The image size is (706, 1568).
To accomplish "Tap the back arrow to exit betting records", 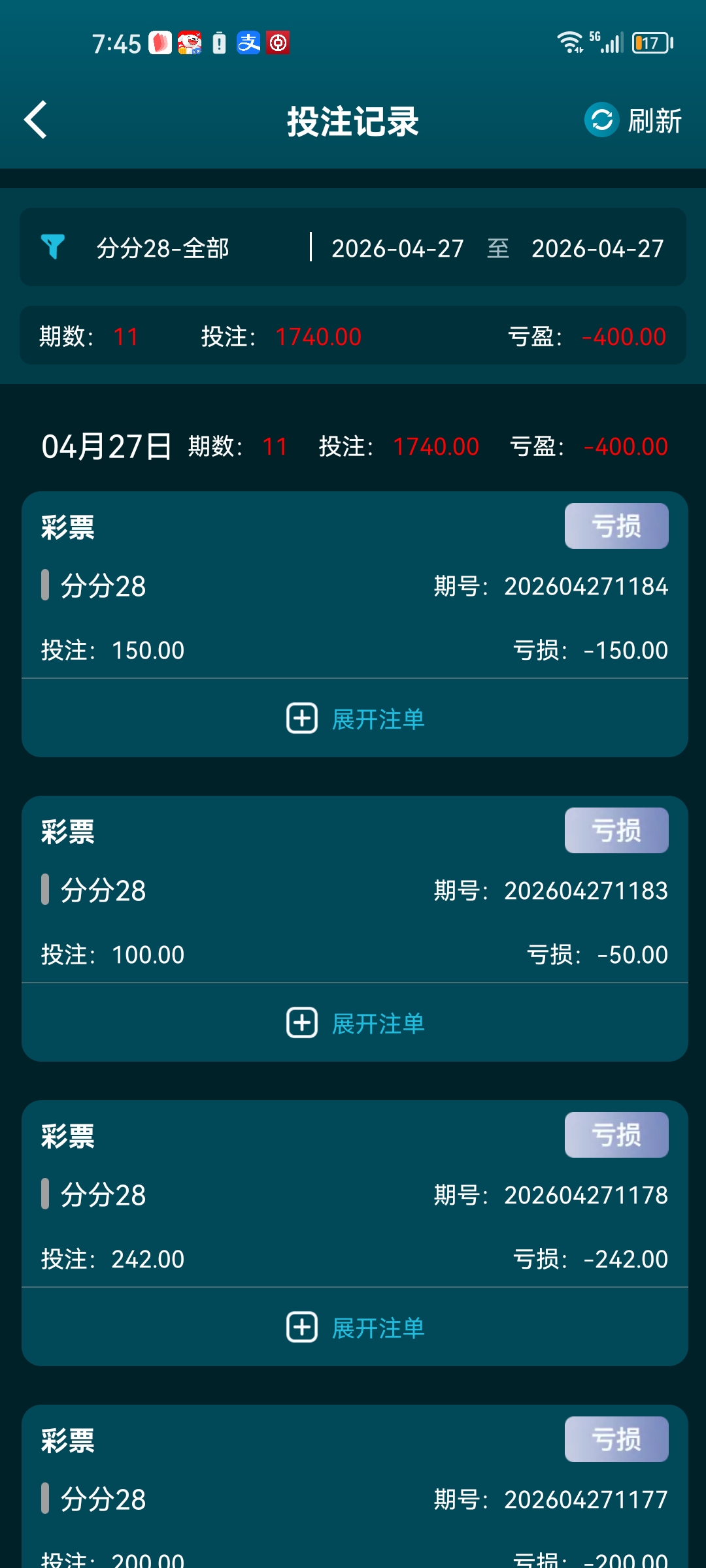I will (x=35, y=120).
